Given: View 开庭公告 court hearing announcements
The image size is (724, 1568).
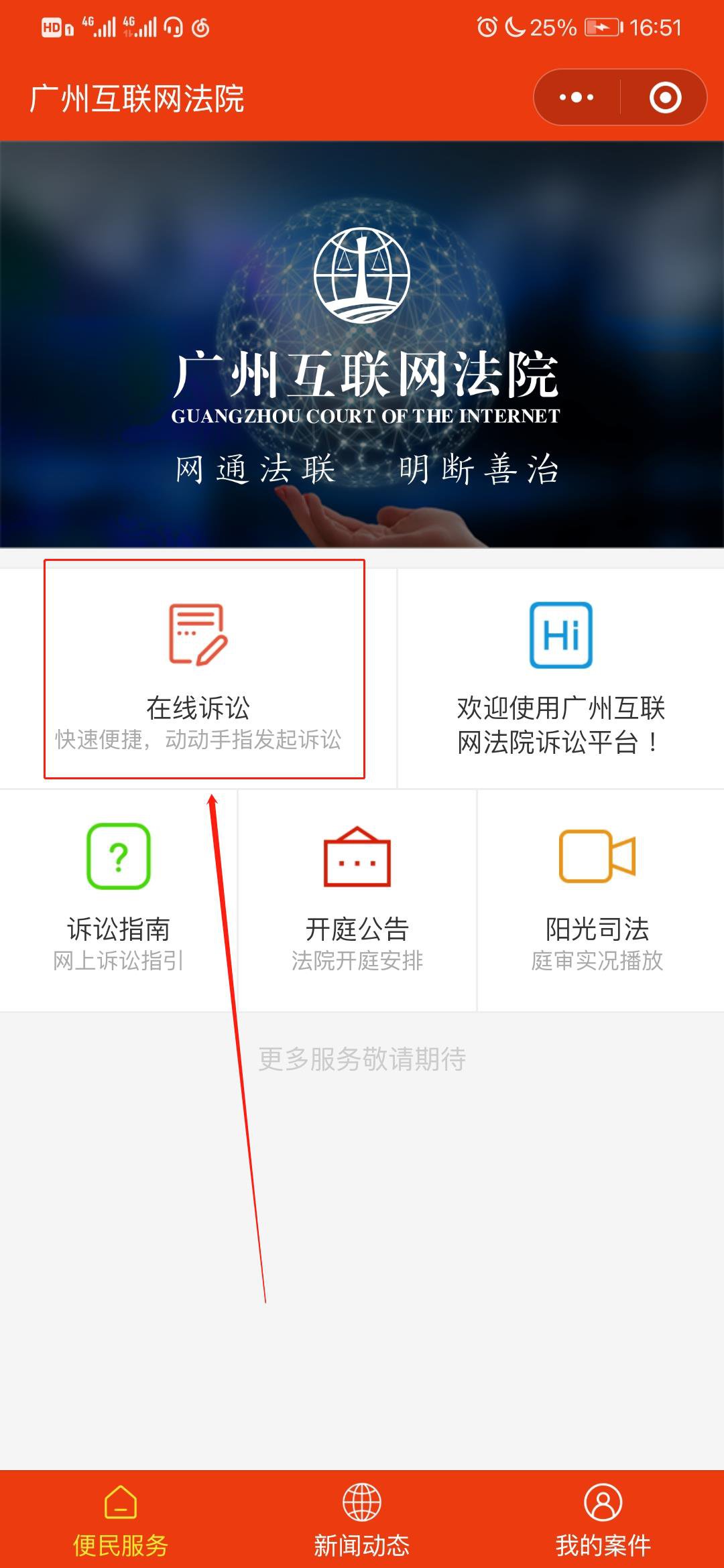Looking at the screenshot, I should 357,898.
